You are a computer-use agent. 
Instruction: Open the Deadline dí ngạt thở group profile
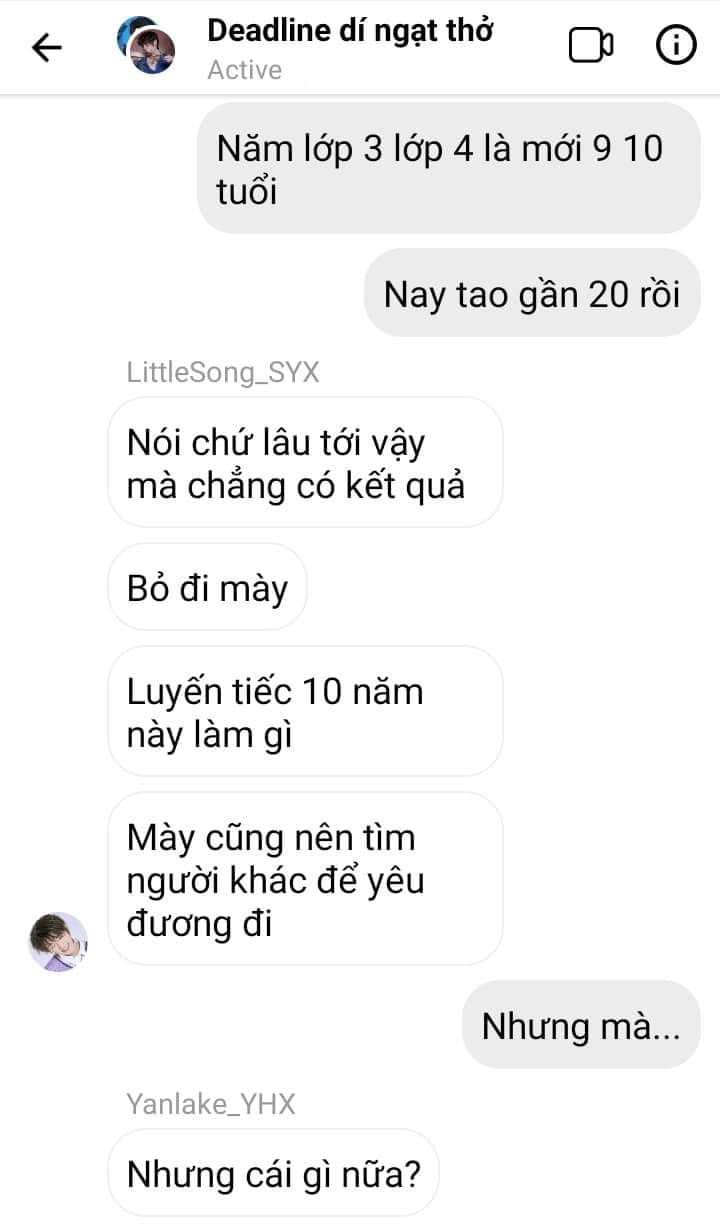coord(350,31)
